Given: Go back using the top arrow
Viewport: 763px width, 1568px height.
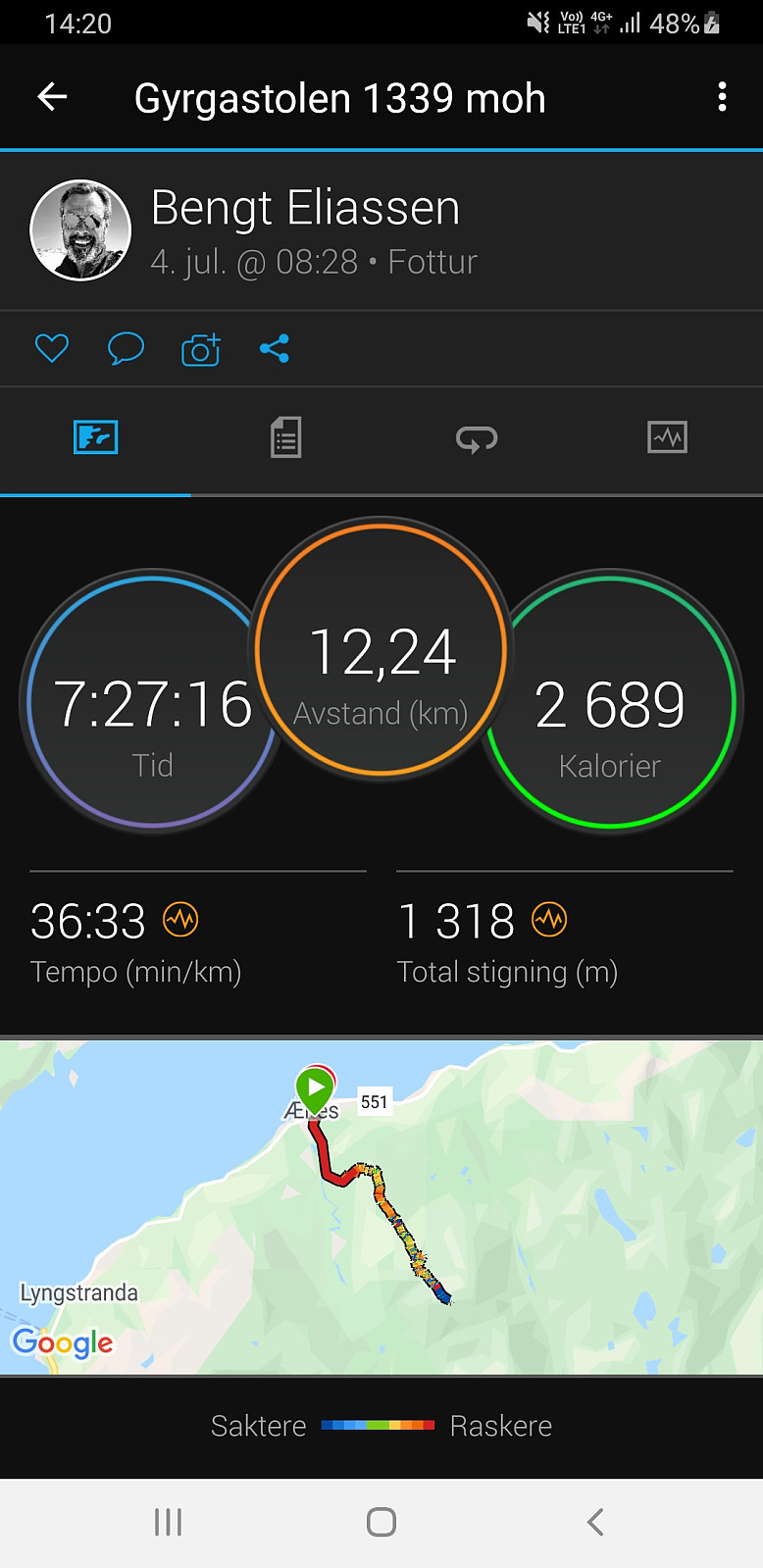Looking at the screenshot, I should (x=52, y=96).
